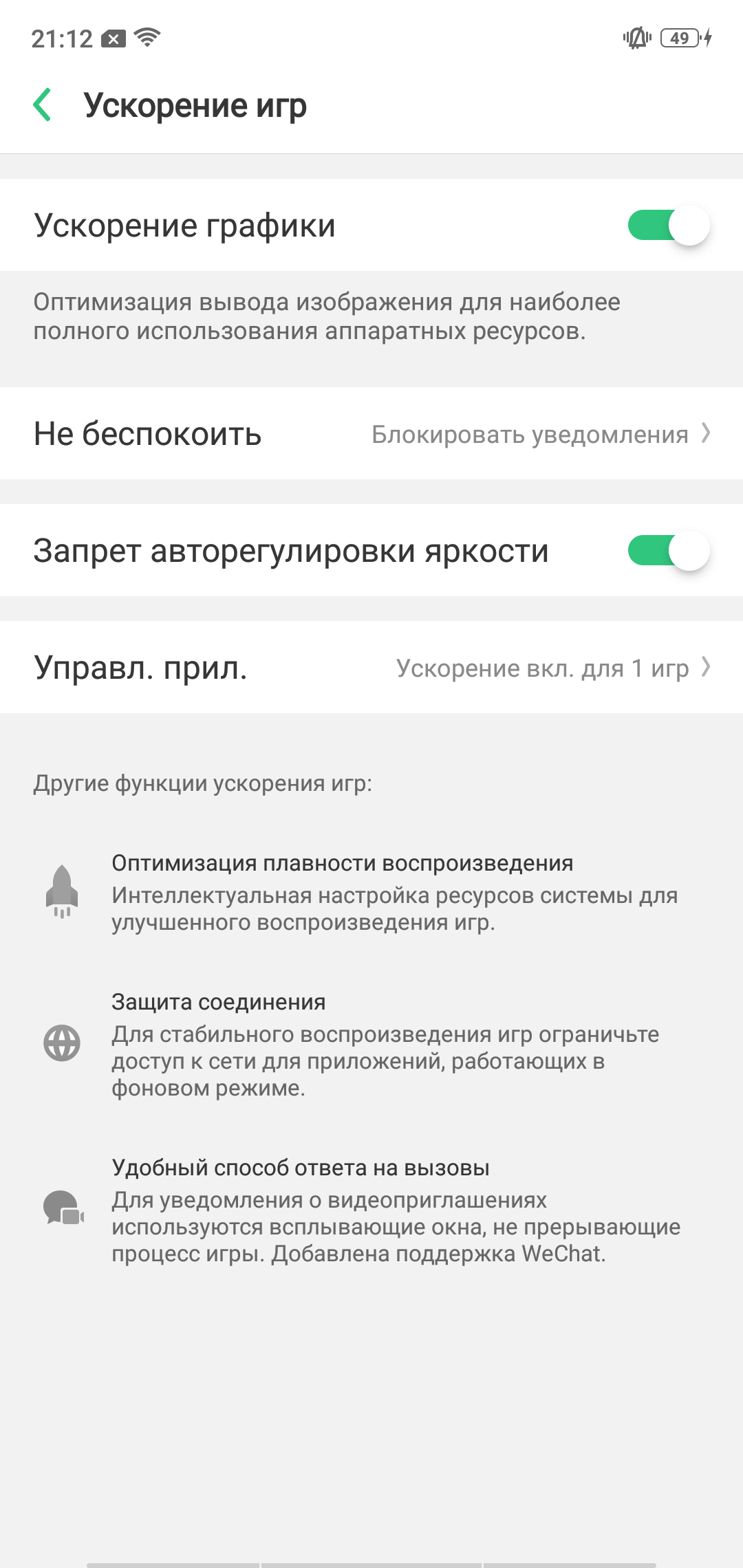743x1568 pixels.
Task: Disable the Ускорение графики switch
Action: 668,226
